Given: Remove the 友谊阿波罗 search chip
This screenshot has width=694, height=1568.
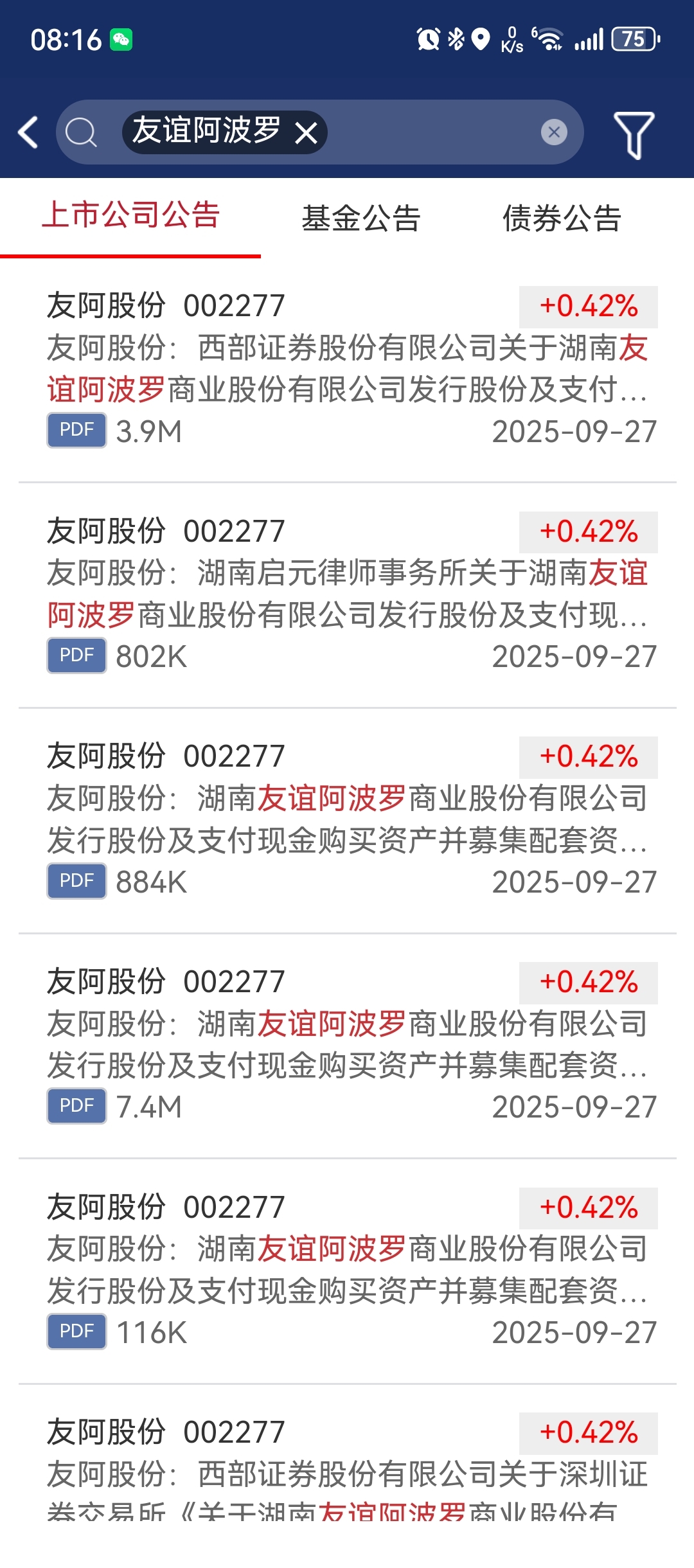Looking at the screenshot, I should (306, 133).
